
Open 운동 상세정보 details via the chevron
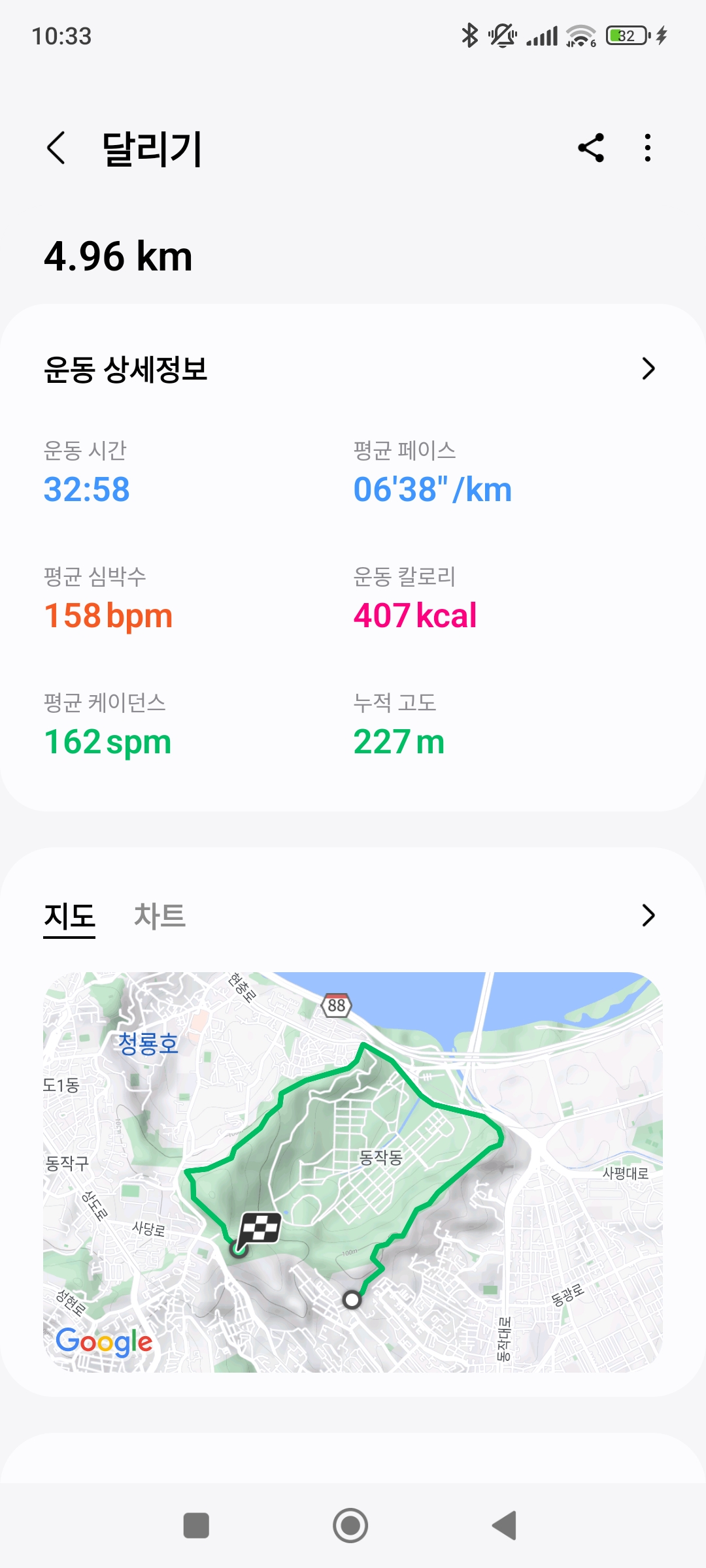(x=648, y=368)
